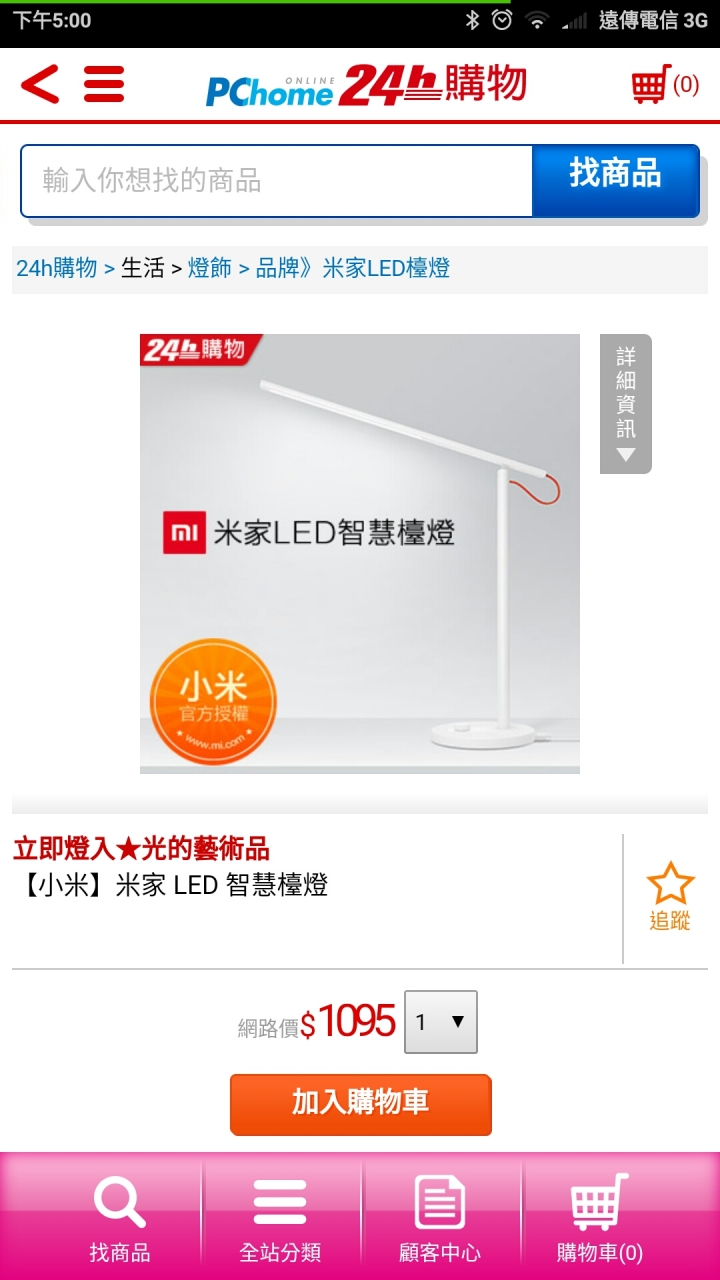The height and width of the screenshot is (1280, 720).
Task: Tap 追蹤 star to follow this product
Action: click(669, 897)
